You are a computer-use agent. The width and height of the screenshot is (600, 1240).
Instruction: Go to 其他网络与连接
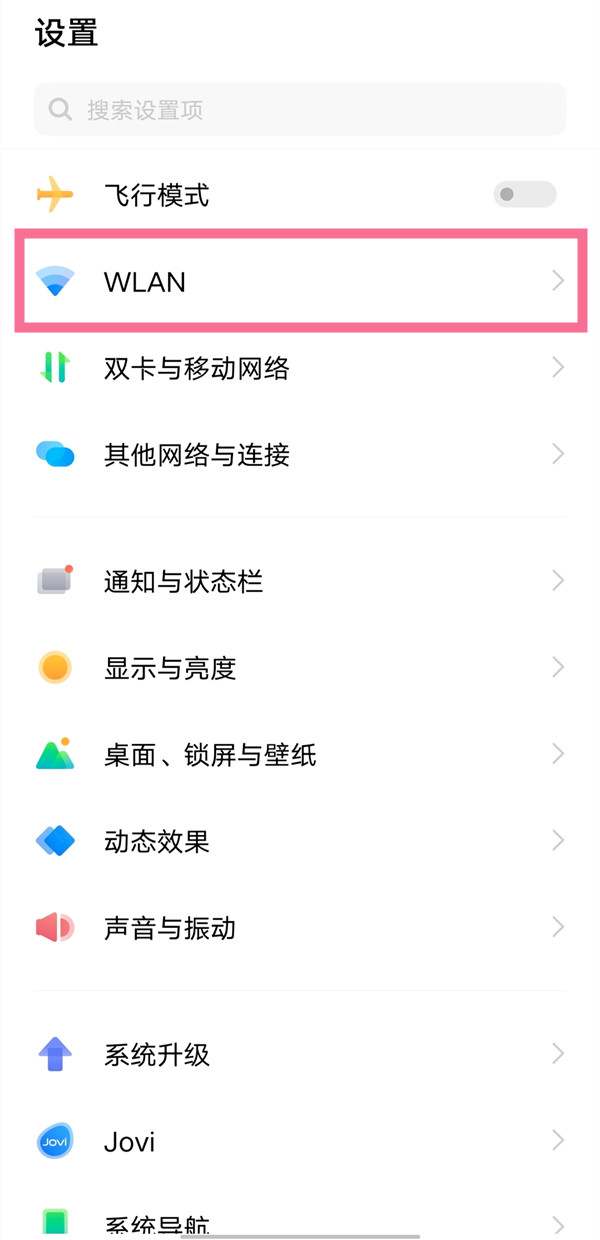(x=300, y=455)
